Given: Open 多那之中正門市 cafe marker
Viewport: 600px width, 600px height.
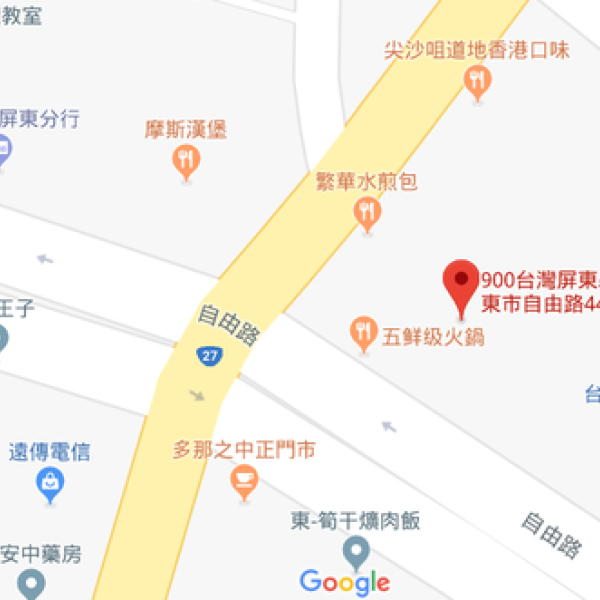Looking at the screenshot, I should coord(243,481).
